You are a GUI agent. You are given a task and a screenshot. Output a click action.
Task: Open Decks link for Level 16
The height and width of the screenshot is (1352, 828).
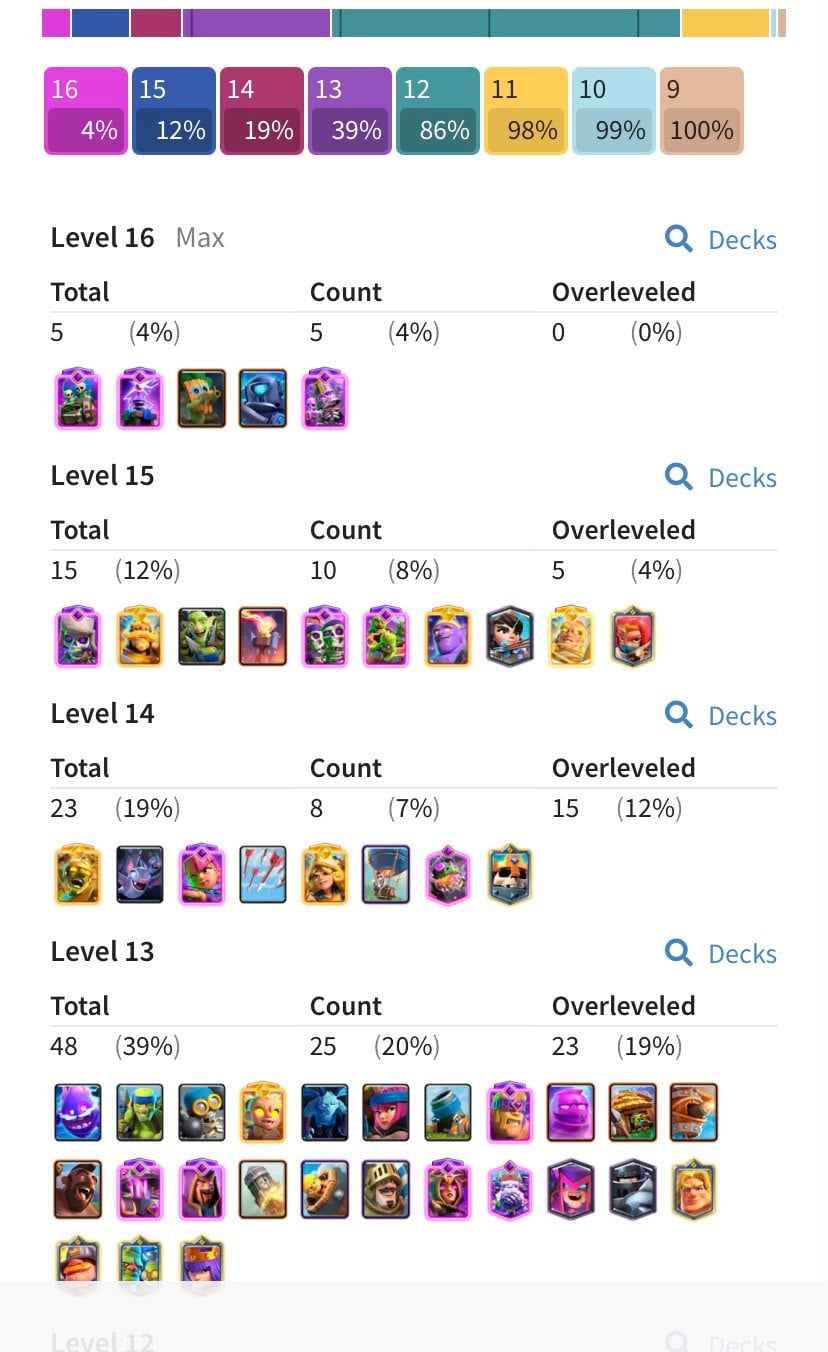click(x=721, y=239)
